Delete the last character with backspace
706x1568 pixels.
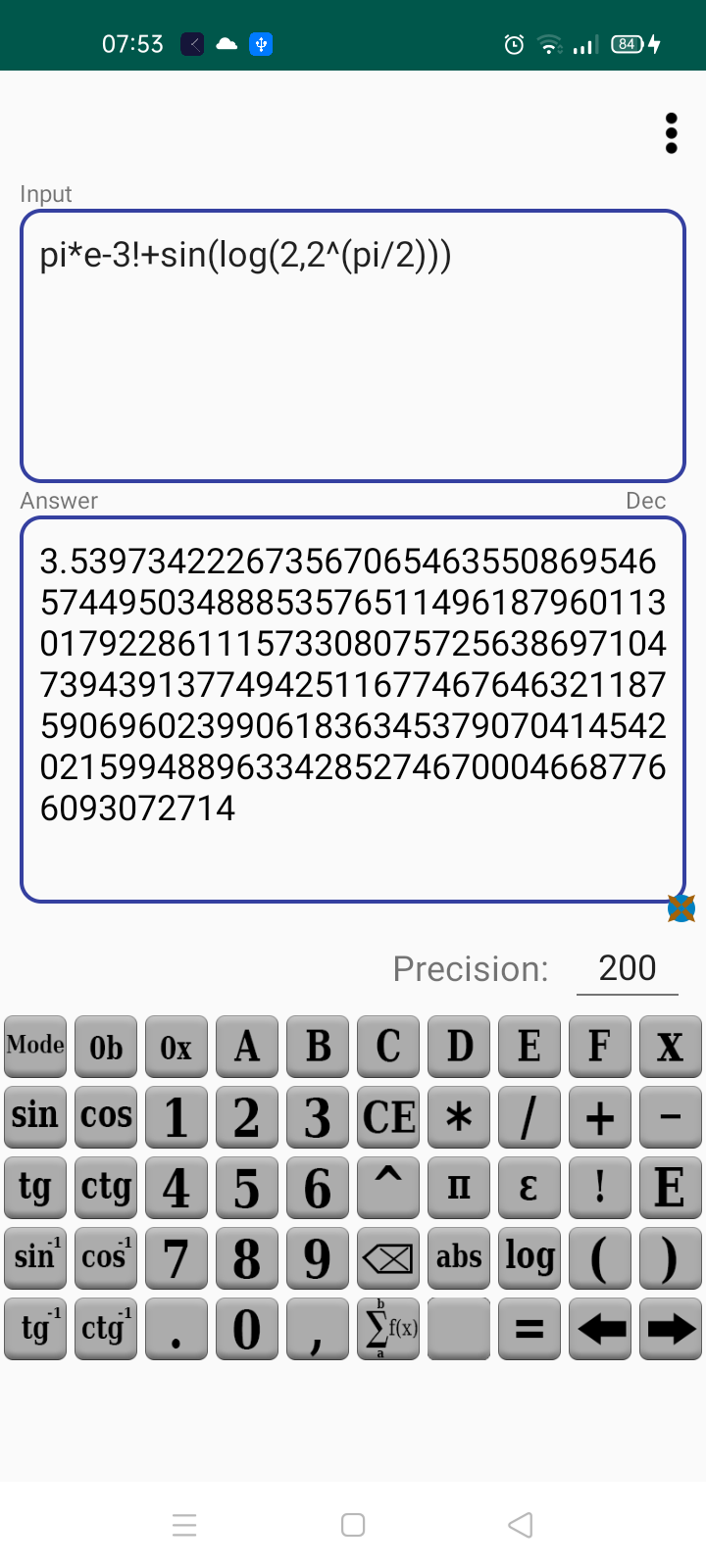pyautogui.click(x=388, y=1258)
